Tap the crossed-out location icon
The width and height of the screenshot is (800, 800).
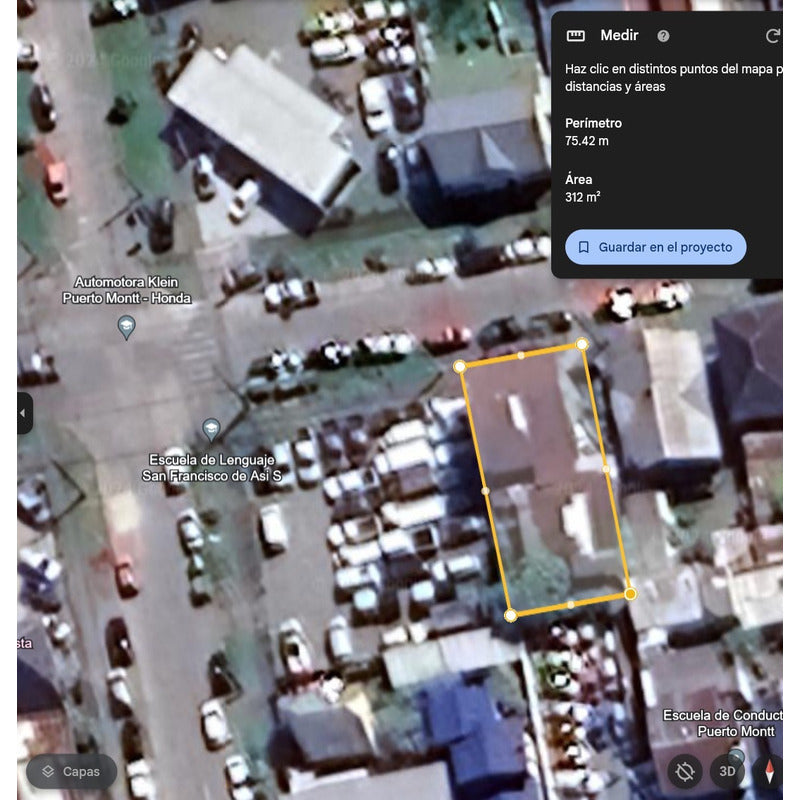[685, 771]
